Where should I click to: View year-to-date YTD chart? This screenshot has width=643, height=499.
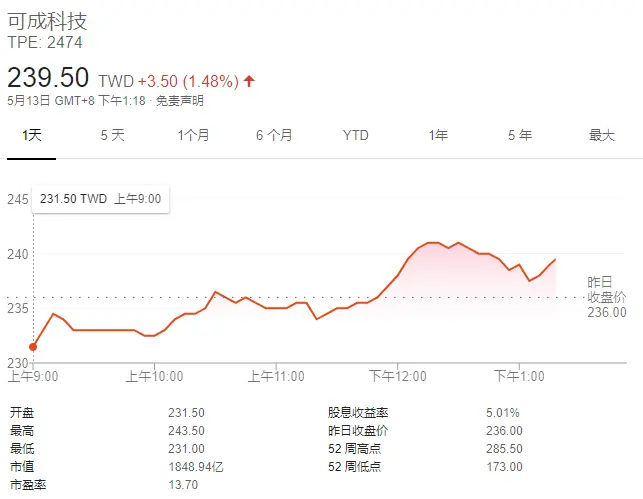(x=356, y=135)
